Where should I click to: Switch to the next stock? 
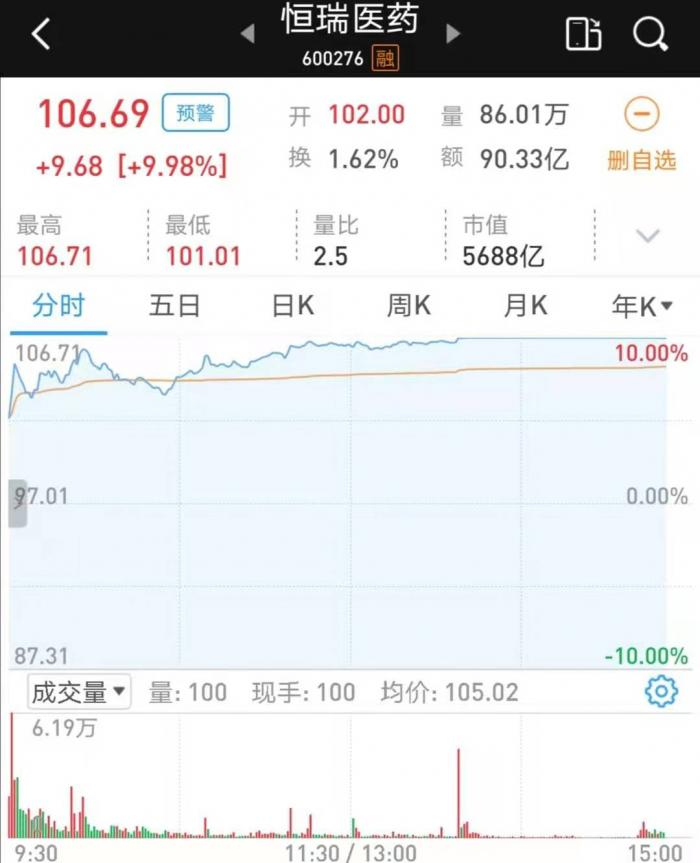click(x=453, y=34)
